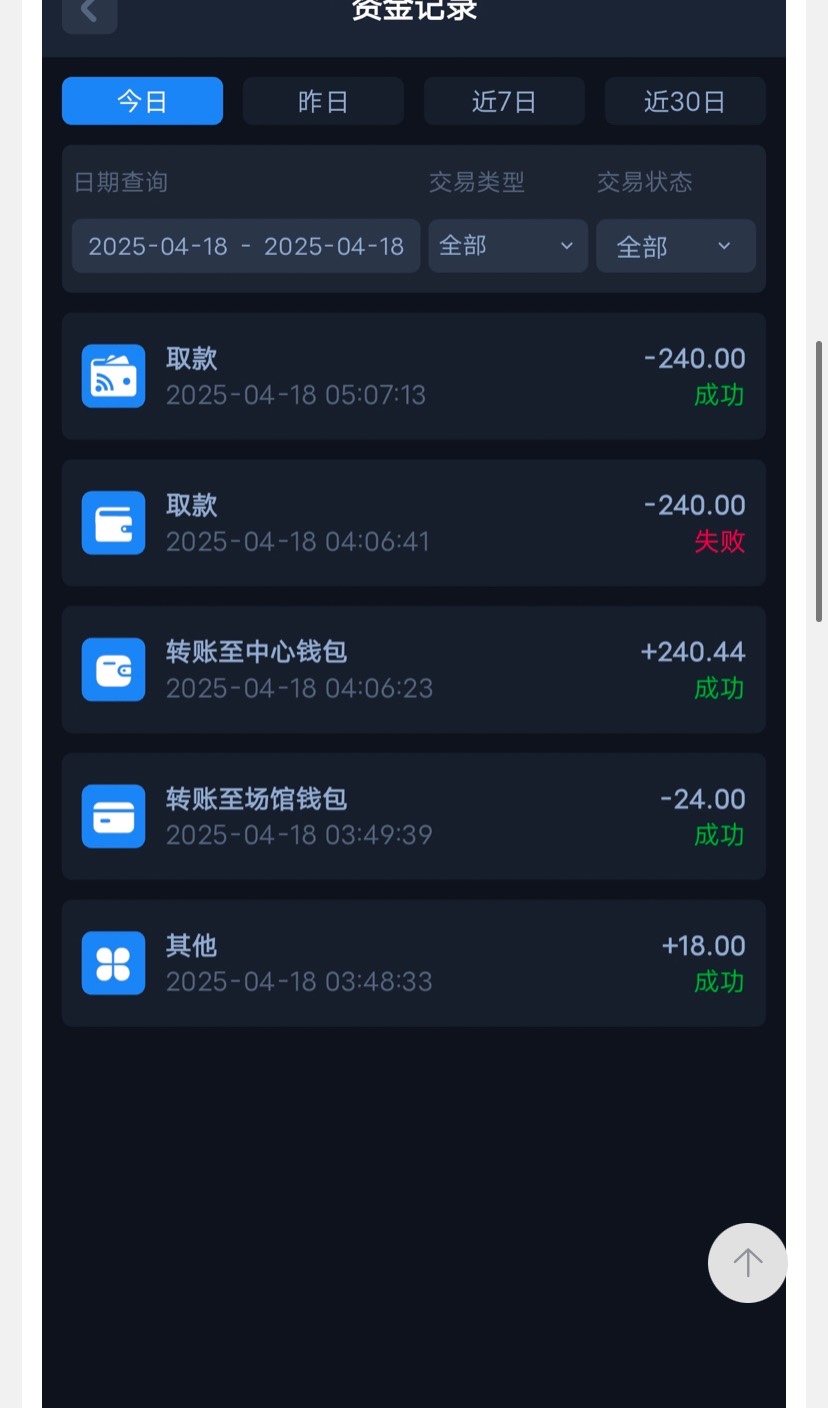Open the 其他 +18.00 record

click(413, 963)
